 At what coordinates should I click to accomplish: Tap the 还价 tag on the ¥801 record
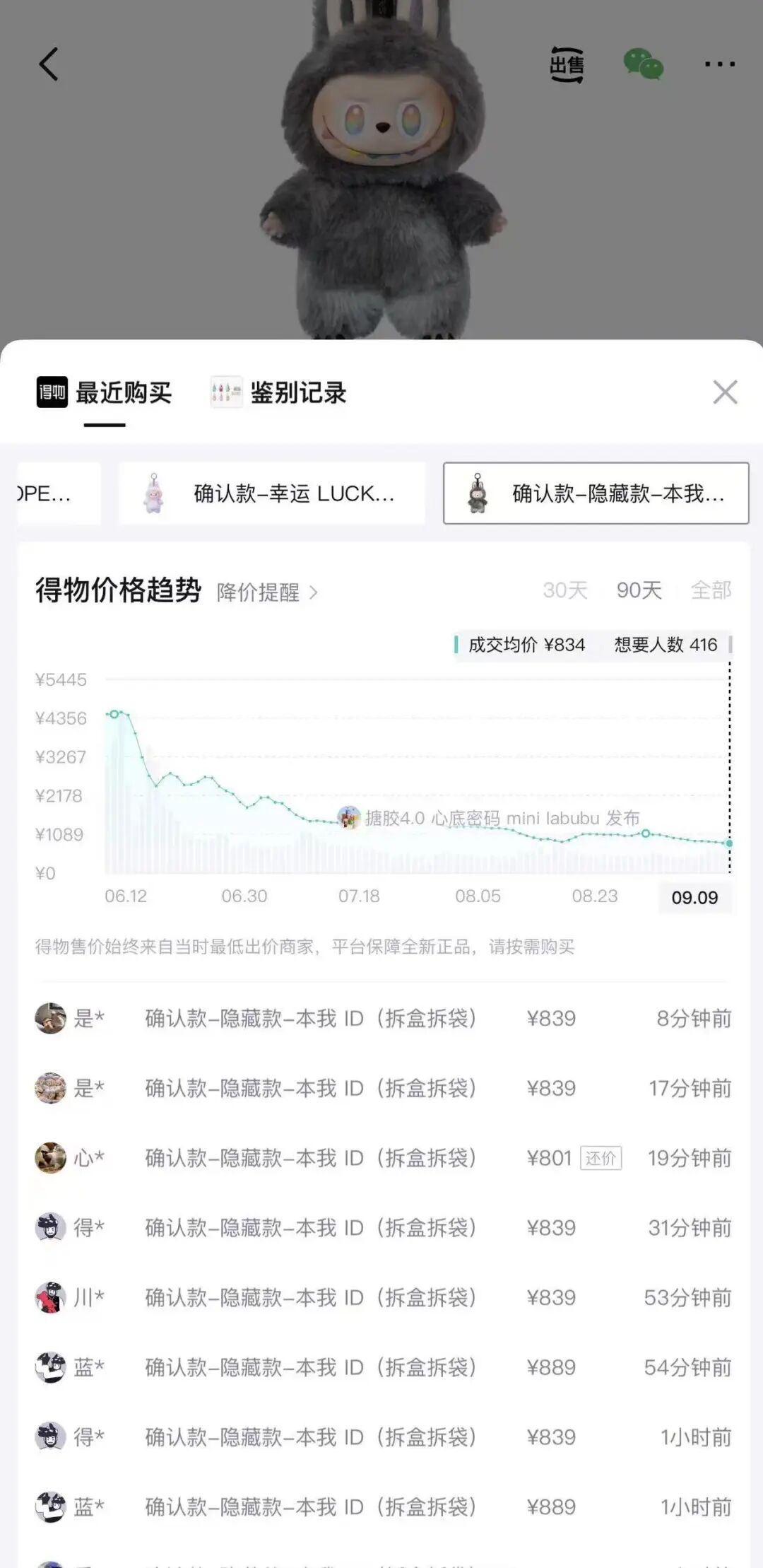coord(601,1158)
